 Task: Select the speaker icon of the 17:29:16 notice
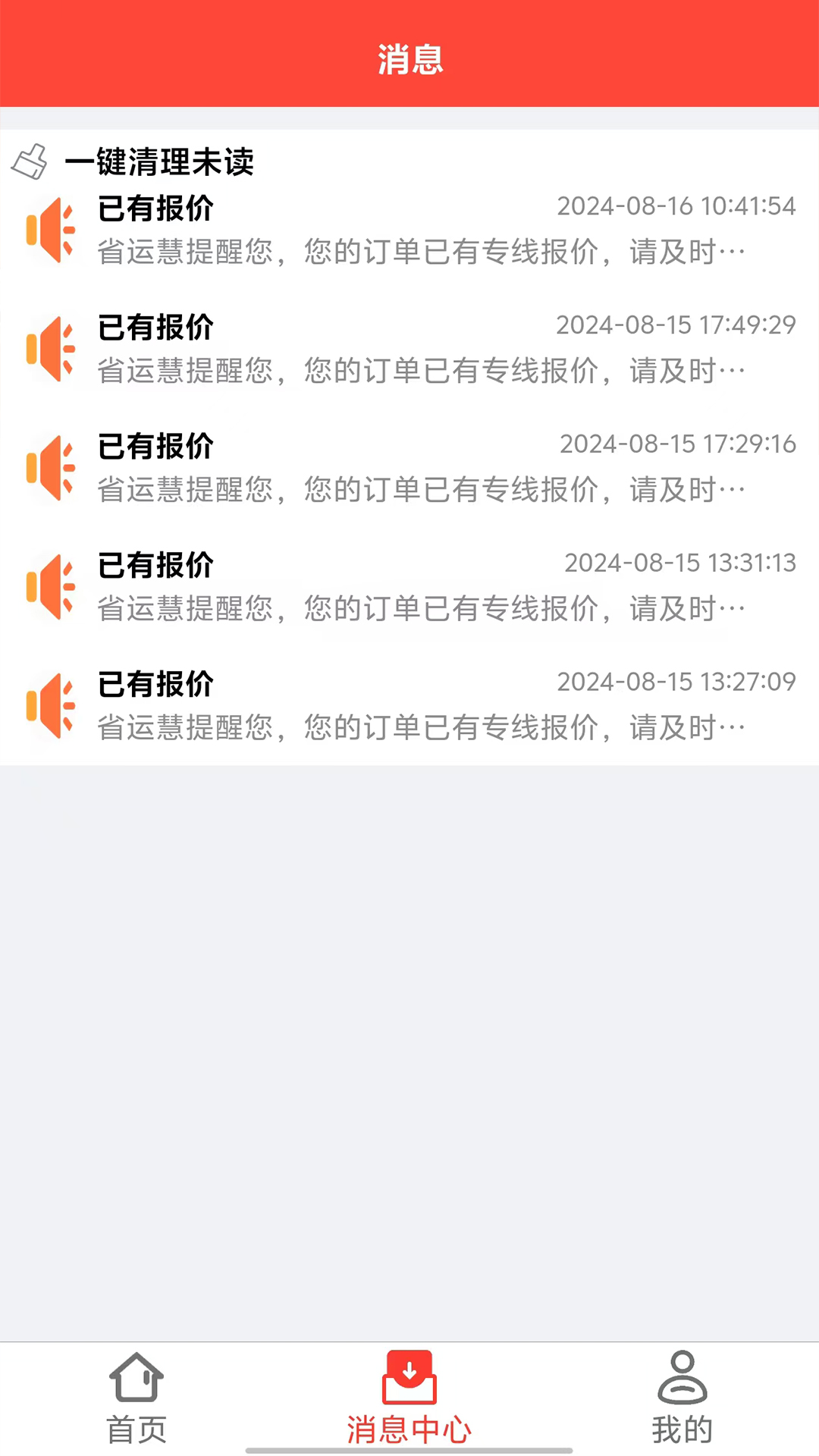50,468
